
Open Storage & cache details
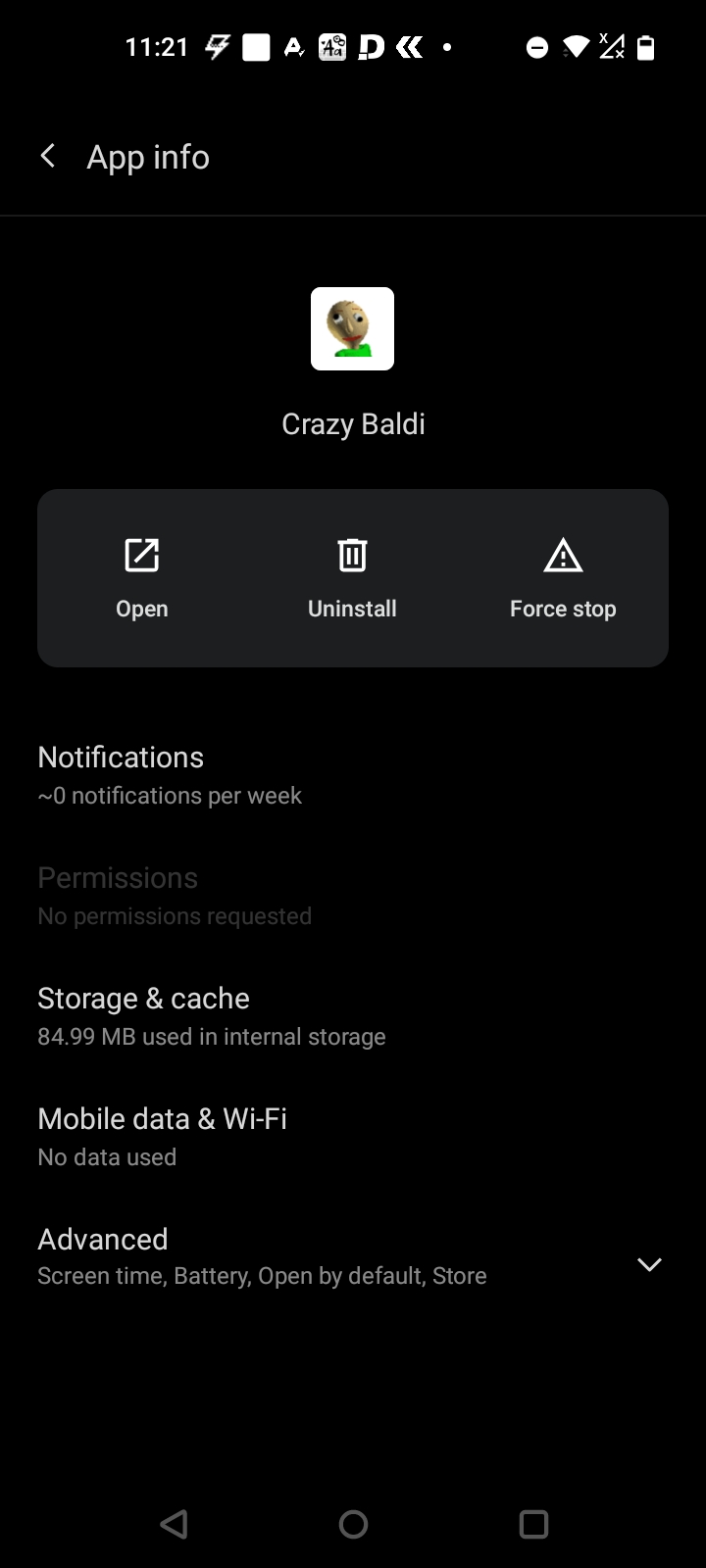(x=353, y=1016)
